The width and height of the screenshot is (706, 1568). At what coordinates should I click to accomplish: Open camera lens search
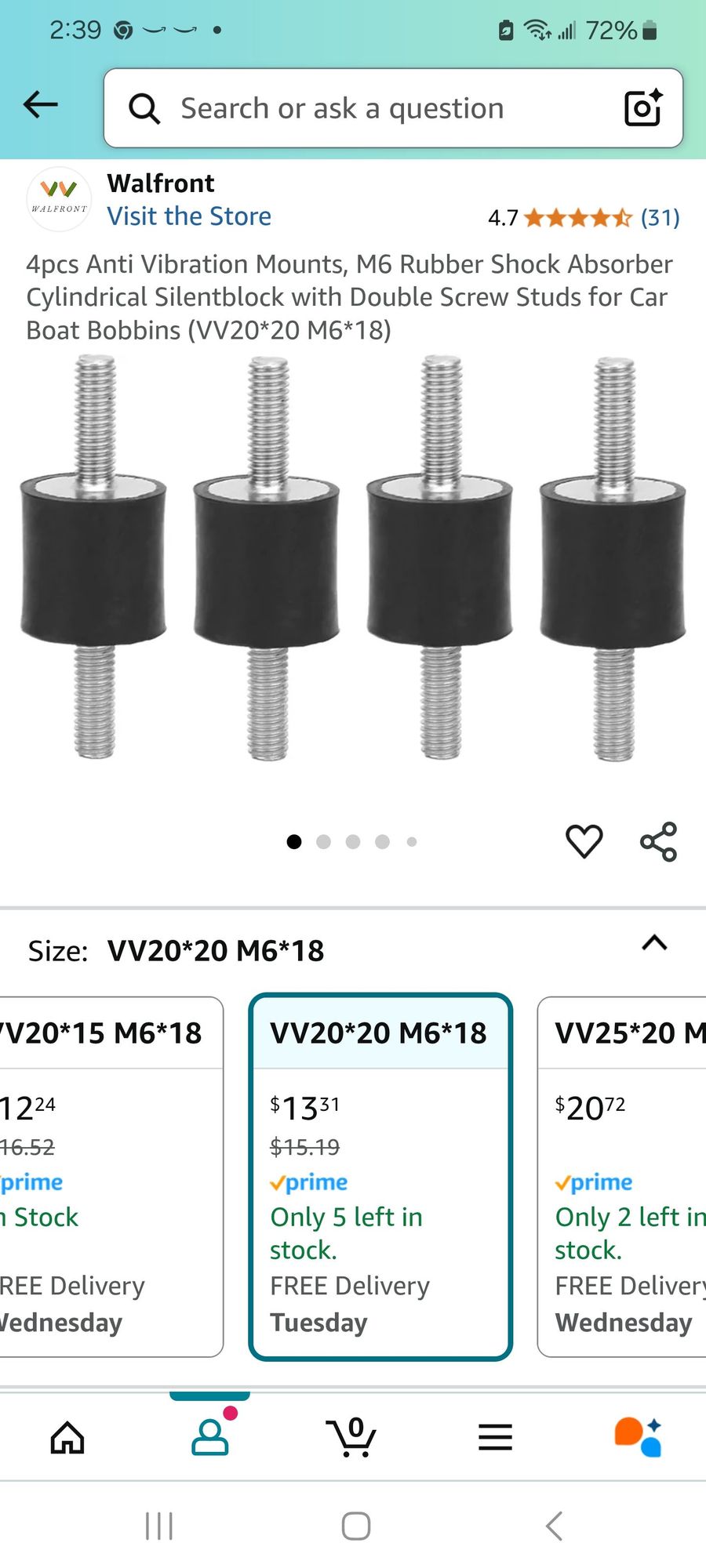[642, 108]
